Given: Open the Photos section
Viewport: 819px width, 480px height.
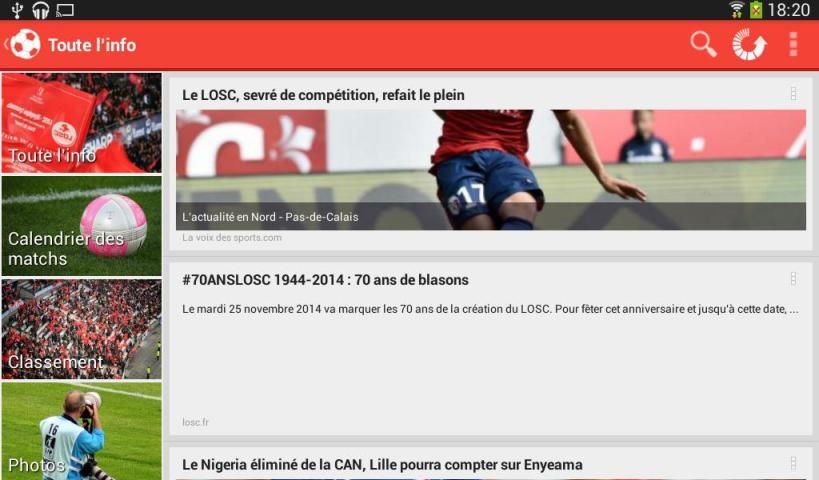Looking at the screenshot, I should [x=81, y=431].
